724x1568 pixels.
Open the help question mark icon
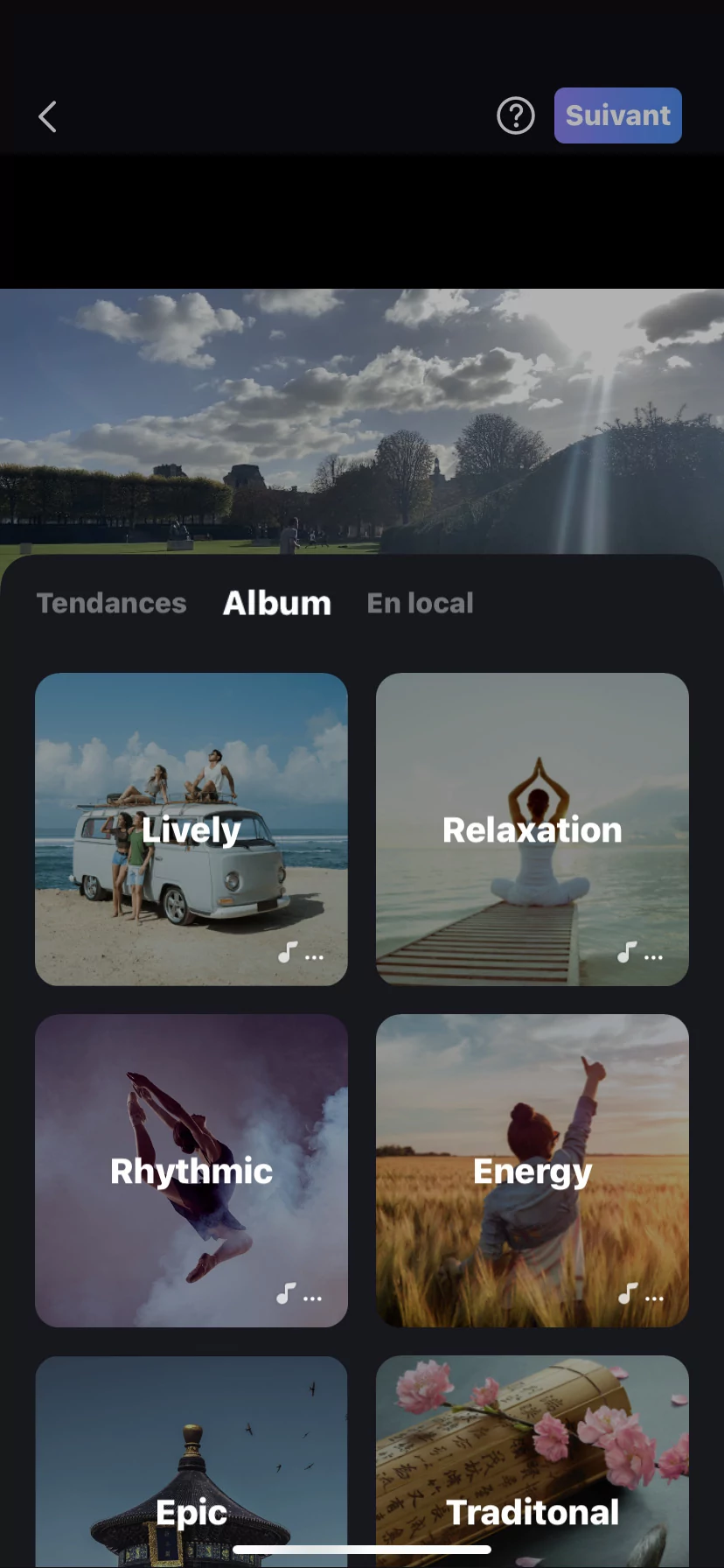pos(516,115)
